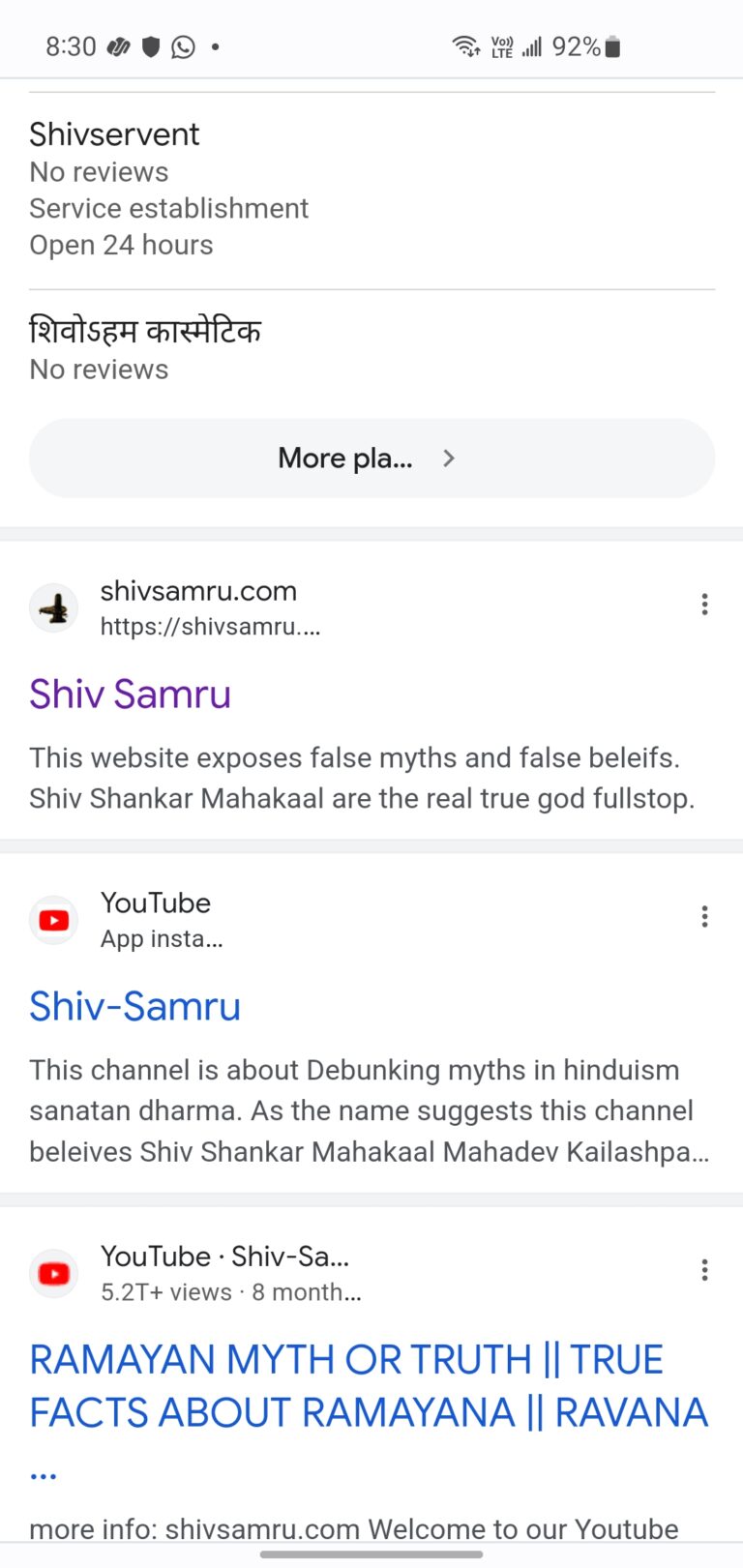743x1568 pixels.
Task: Open options menu for Shiv-Samru channel result
Action: tap(704, 916)
